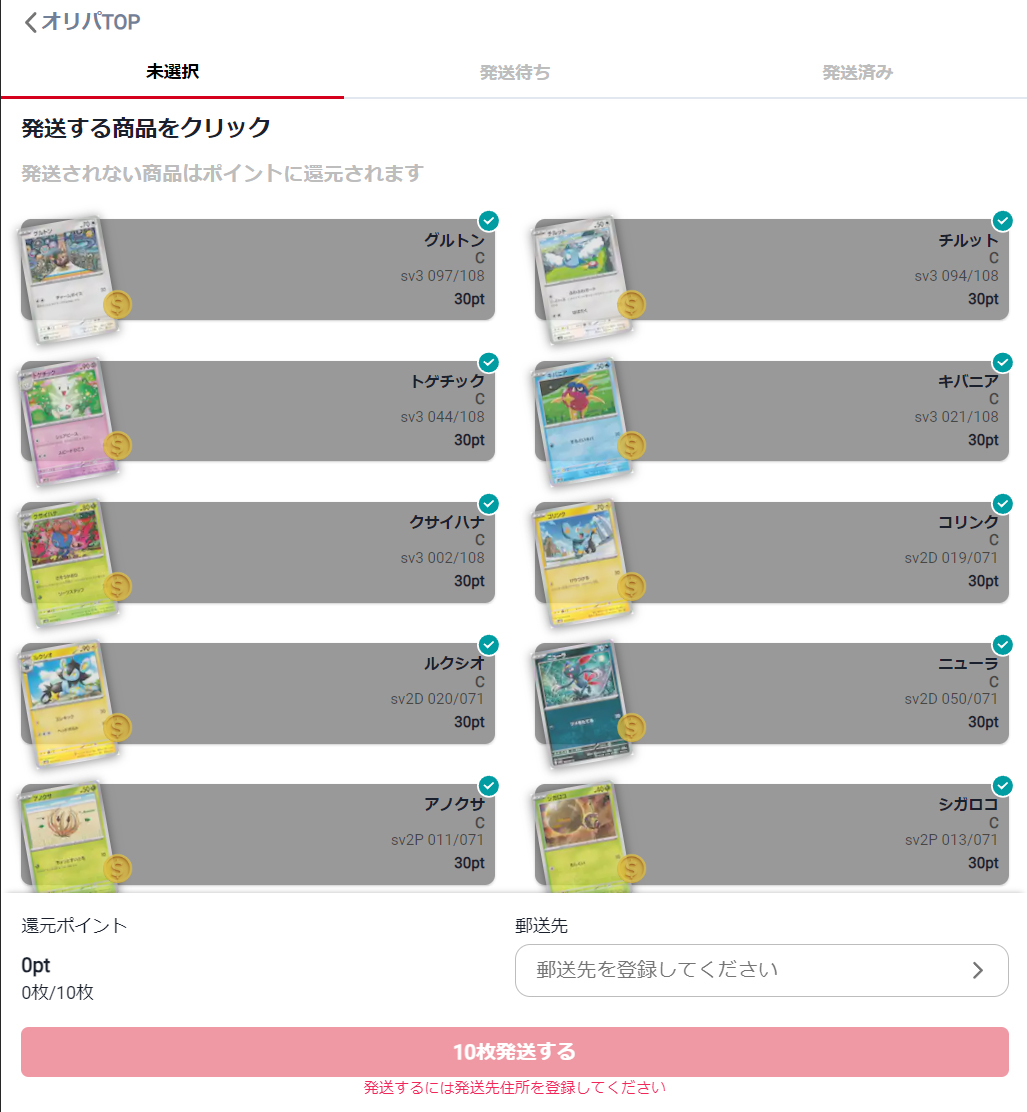Select the ニューラ card
The height and width of the screenshot is (1112, 1027).
(771, 693)
